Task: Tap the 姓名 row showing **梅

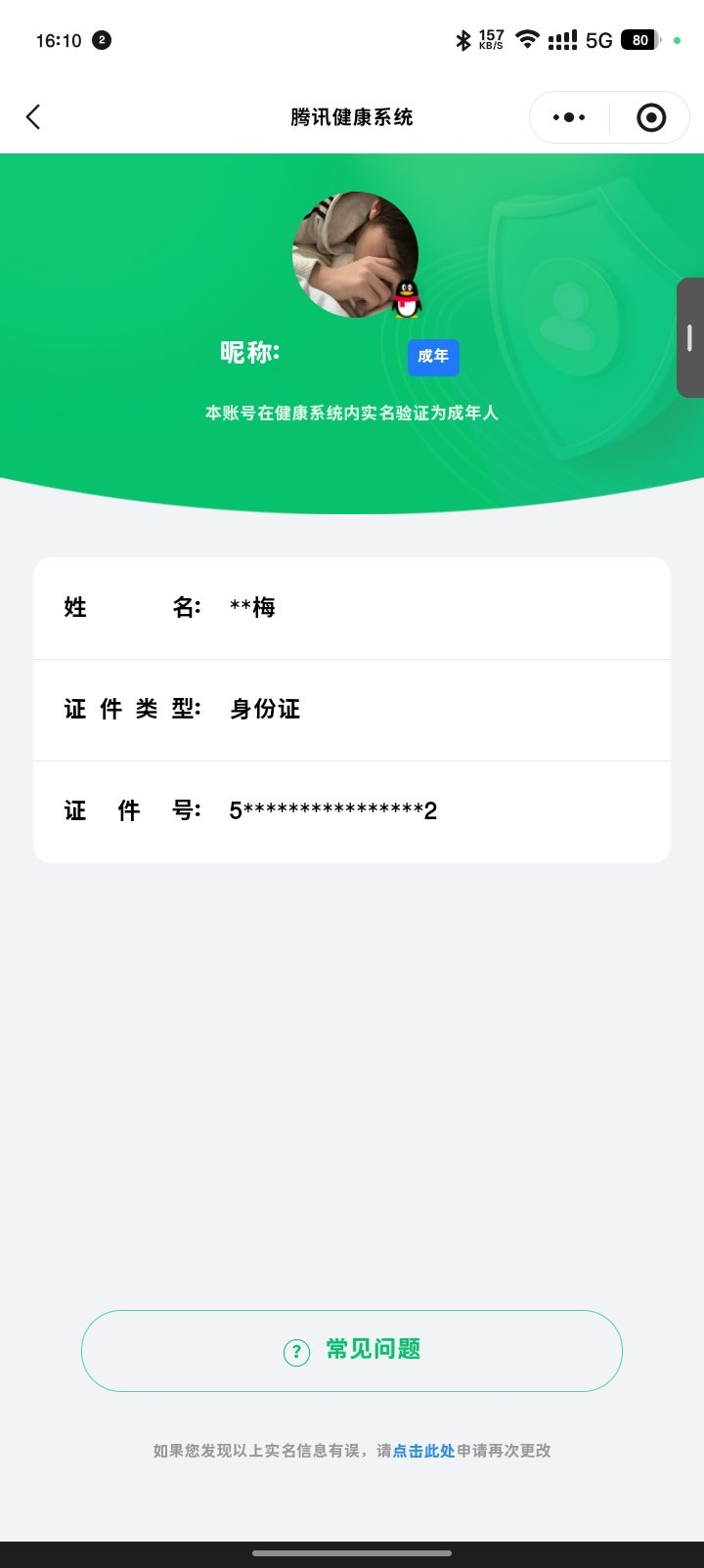Action: (352, 607)
